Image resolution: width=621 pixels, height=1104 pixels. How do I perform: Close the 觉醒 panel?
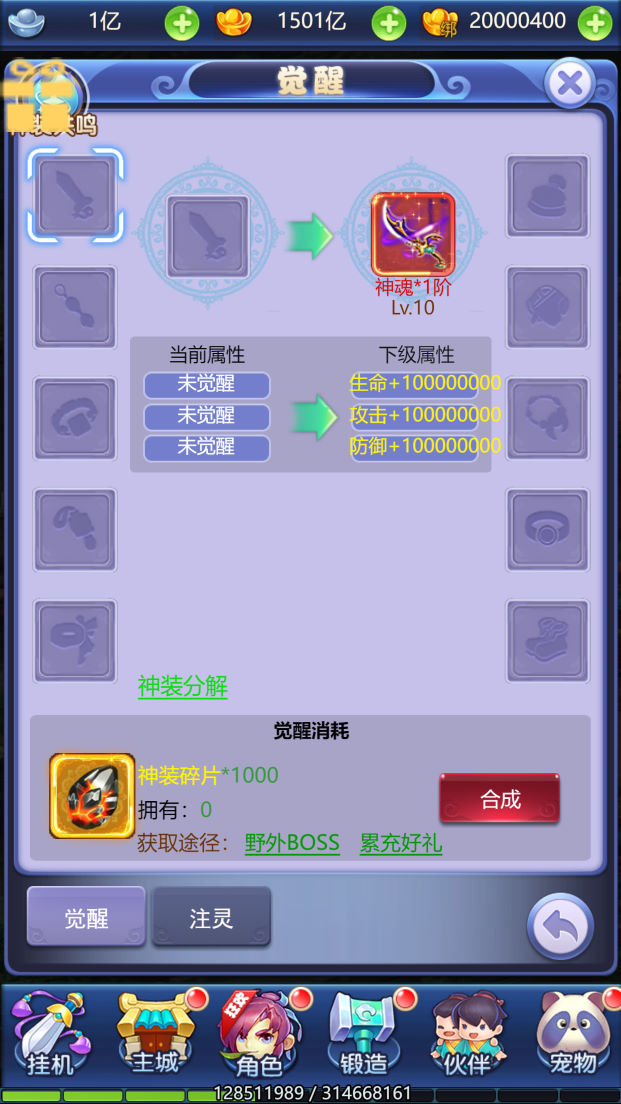coord(570,84)
